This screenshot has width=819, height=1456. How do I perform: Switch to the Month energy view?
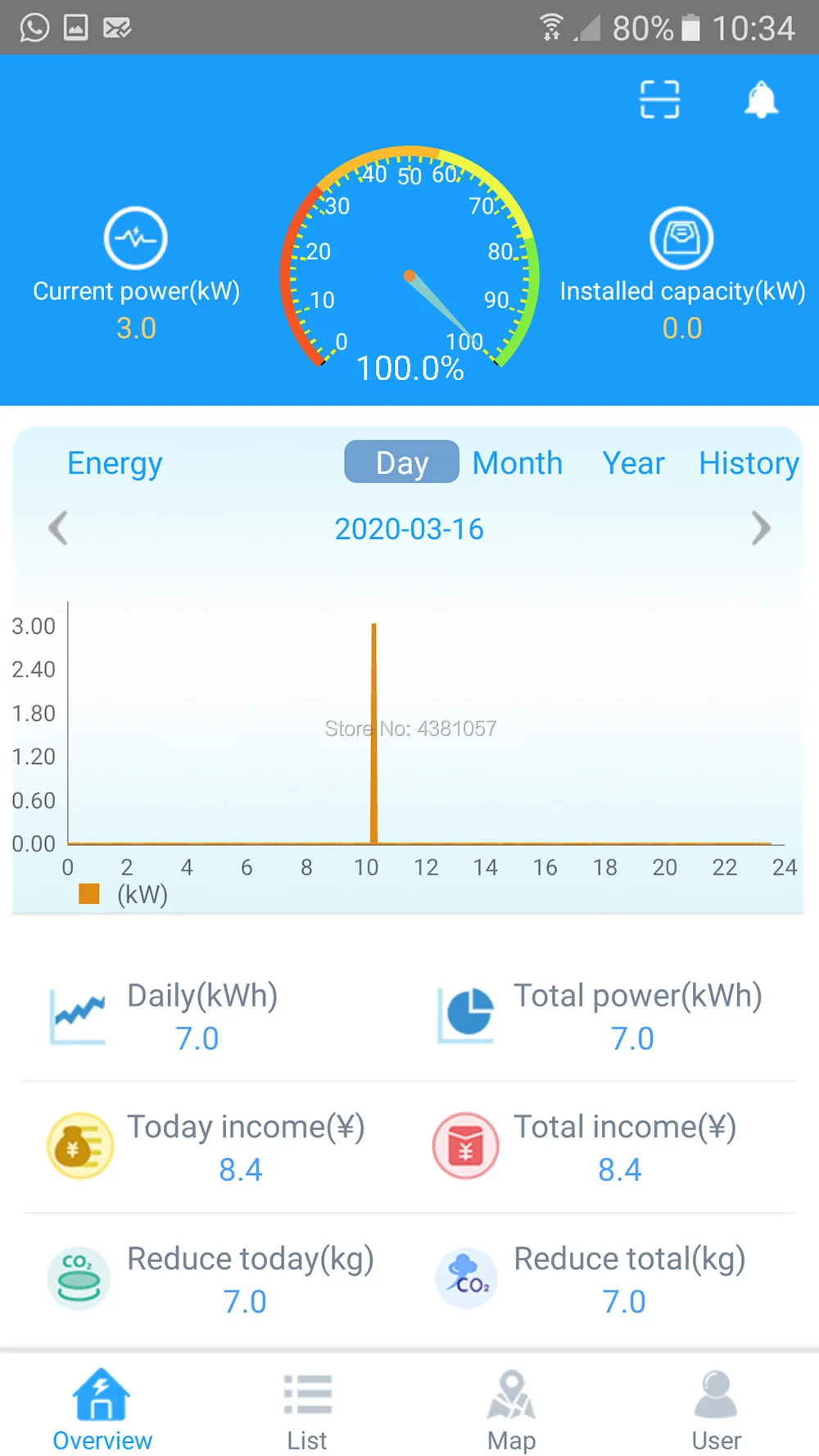(518, 463)
